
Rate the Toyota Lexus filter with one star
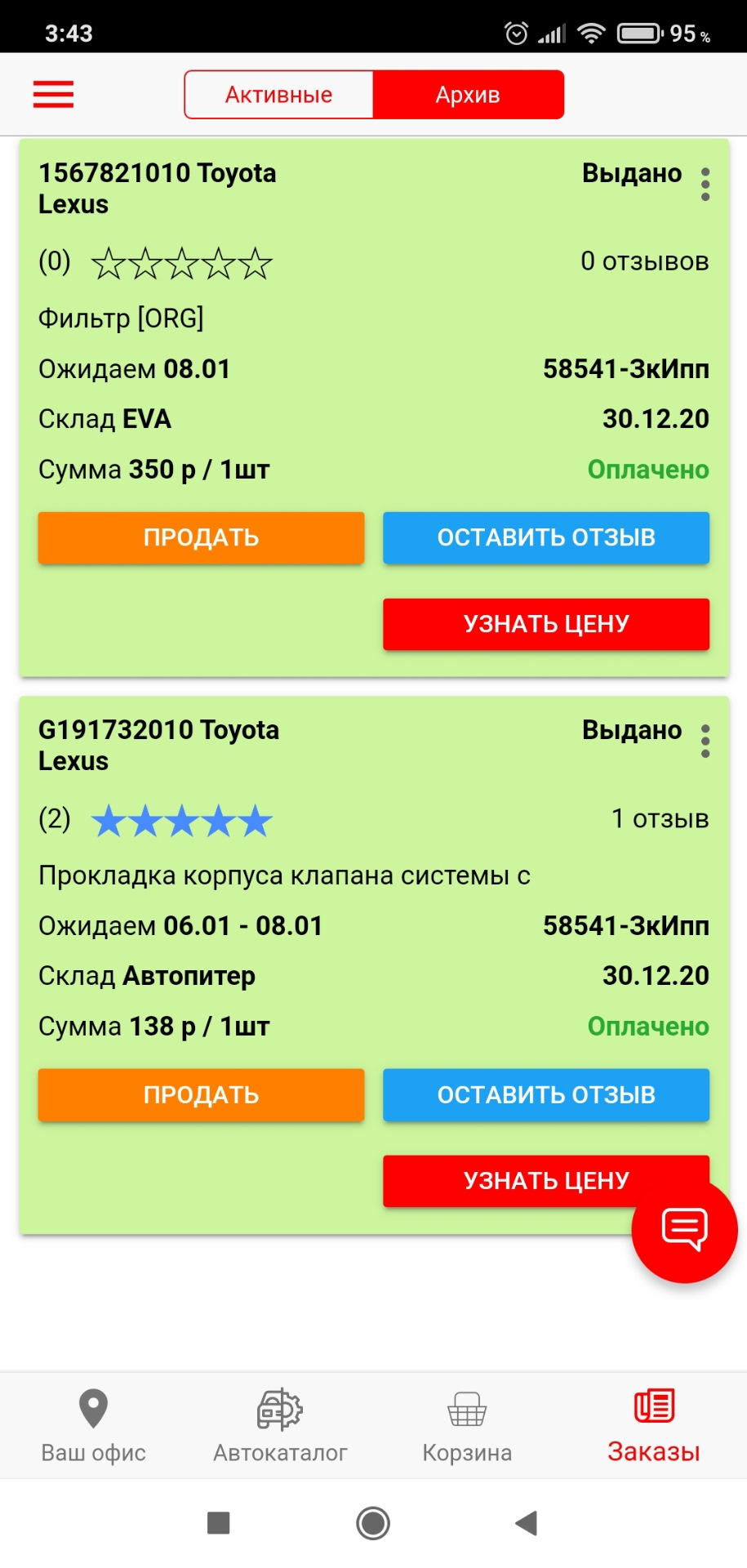(110, 262)
